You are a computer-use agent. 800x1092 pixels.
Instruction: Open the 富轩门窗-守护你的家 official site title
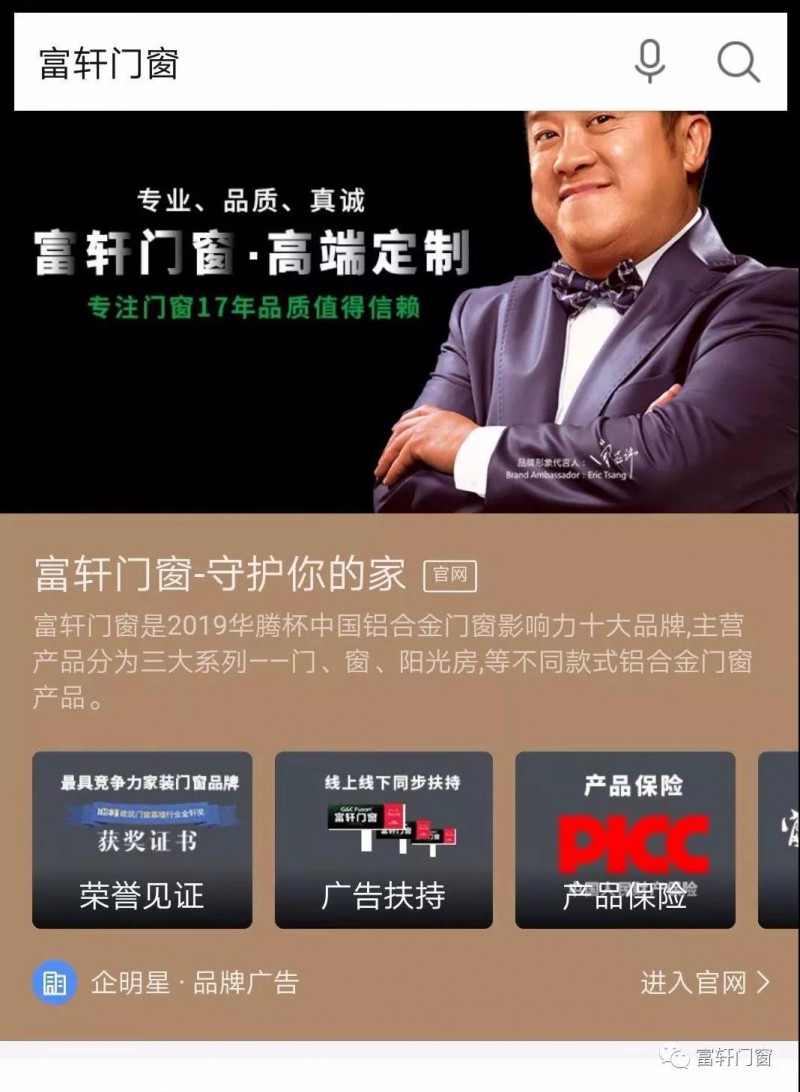tap(221, 575)
